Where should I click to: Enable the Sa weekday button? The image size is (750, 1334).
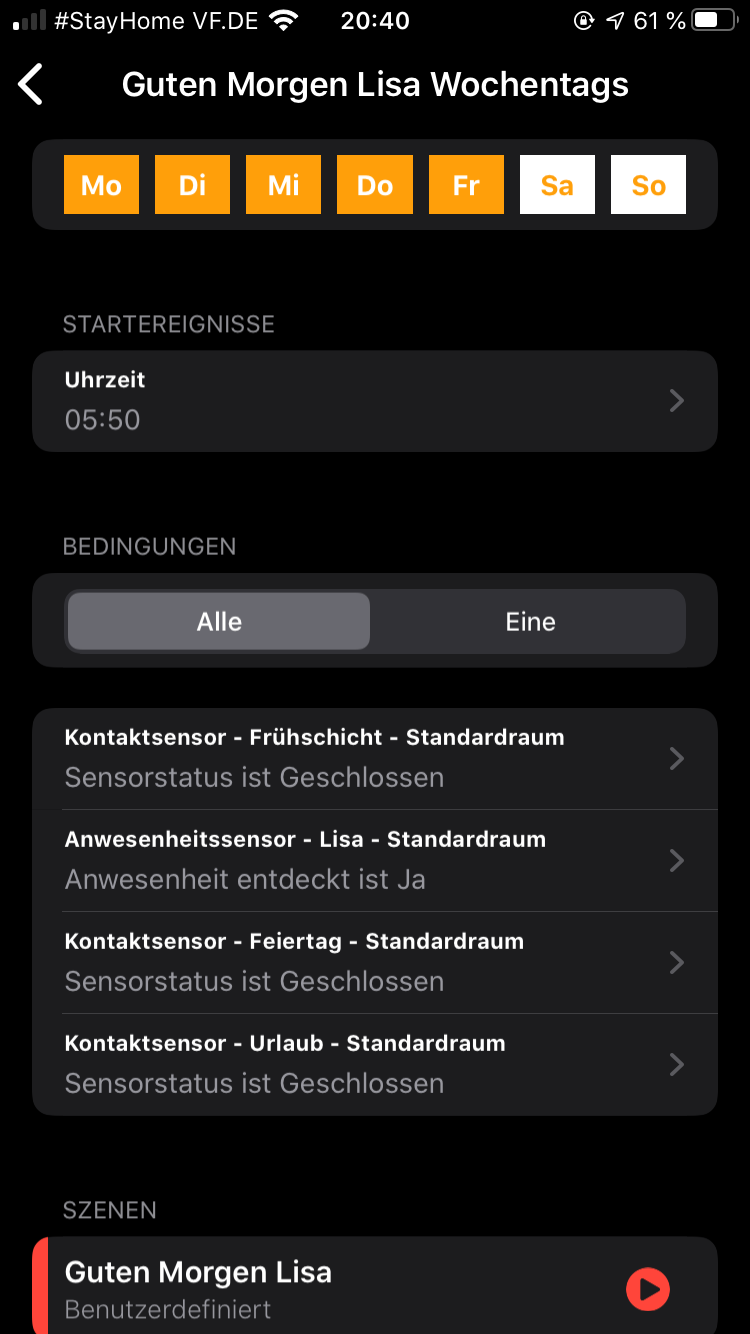(557, 185)
